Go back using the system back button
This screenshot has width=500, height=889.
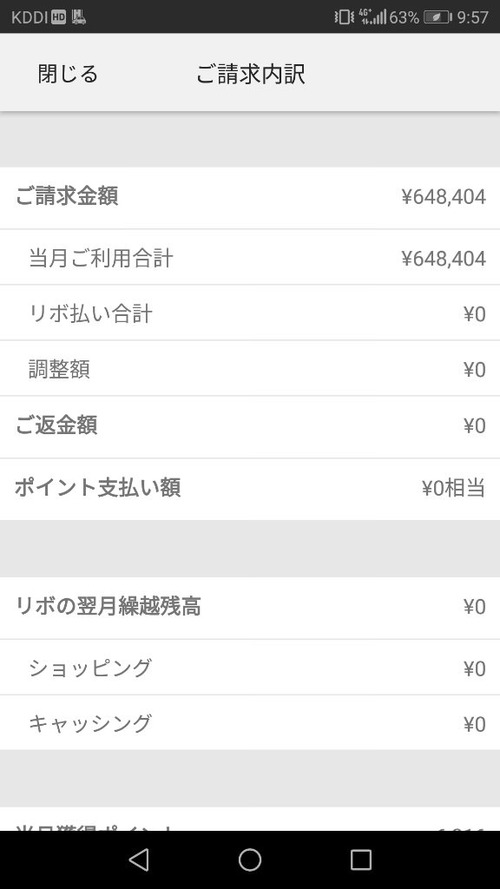point(139,860)
